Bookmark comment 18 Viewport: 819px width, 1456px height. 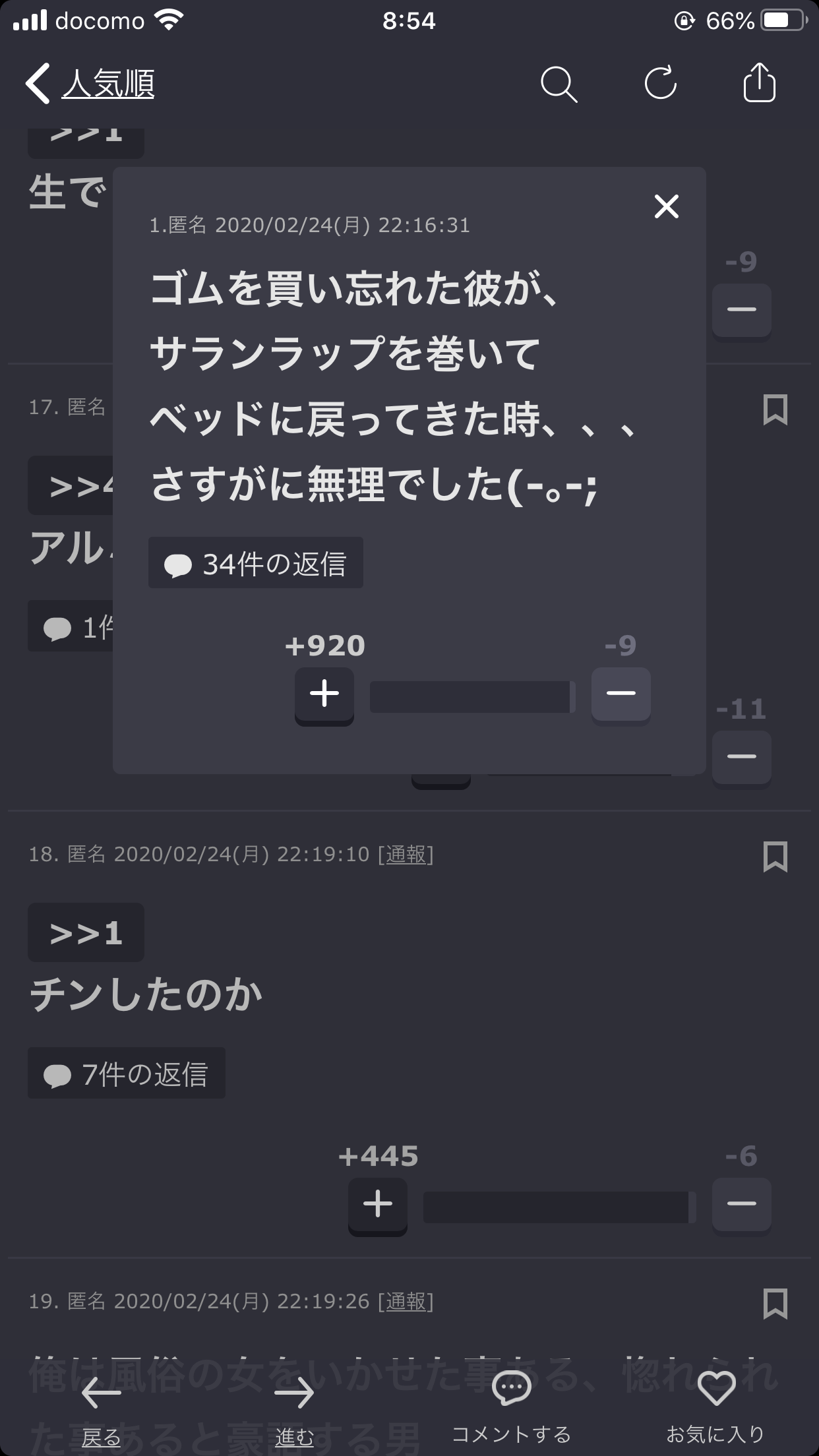point(775,856)
